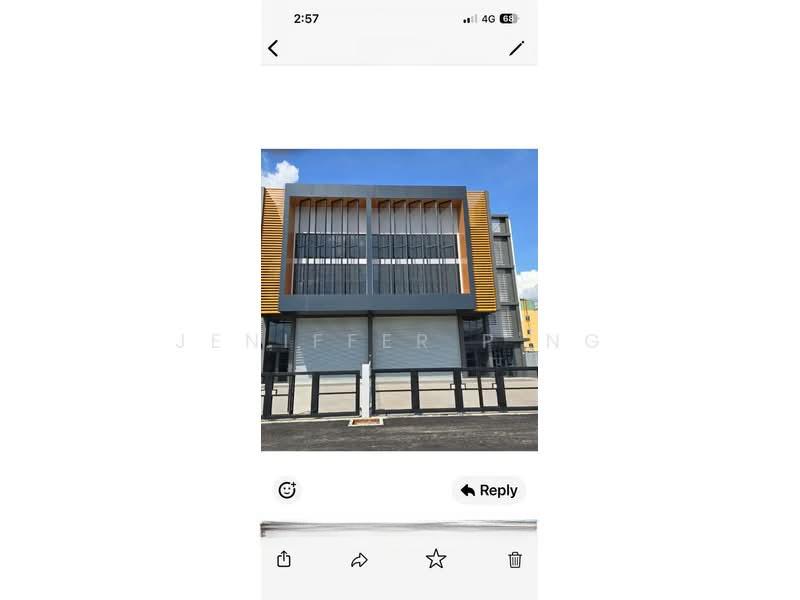Add an emoji reaction to the photo

pos(287,490)
